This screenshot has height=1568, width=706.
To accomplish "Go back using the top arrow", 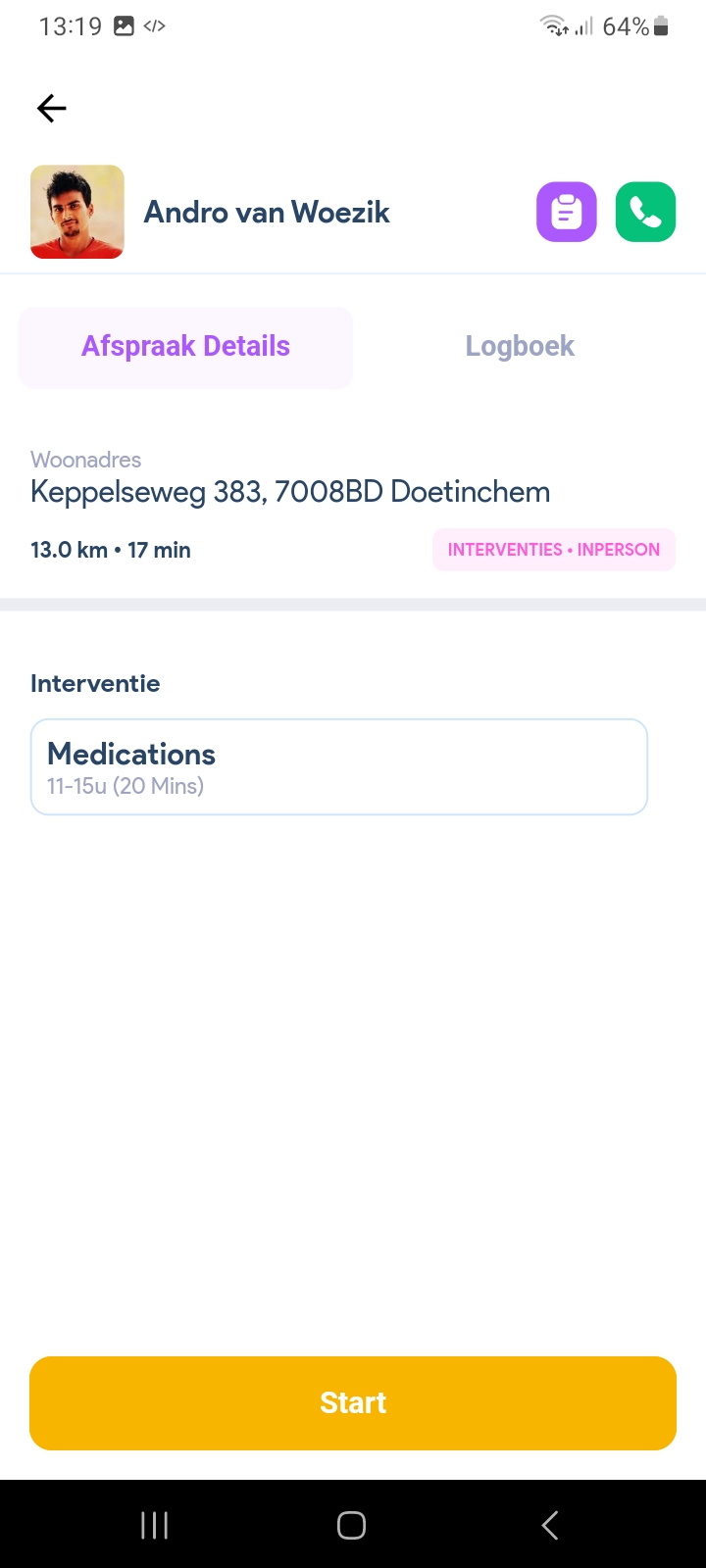I will [x=52, y=108].
